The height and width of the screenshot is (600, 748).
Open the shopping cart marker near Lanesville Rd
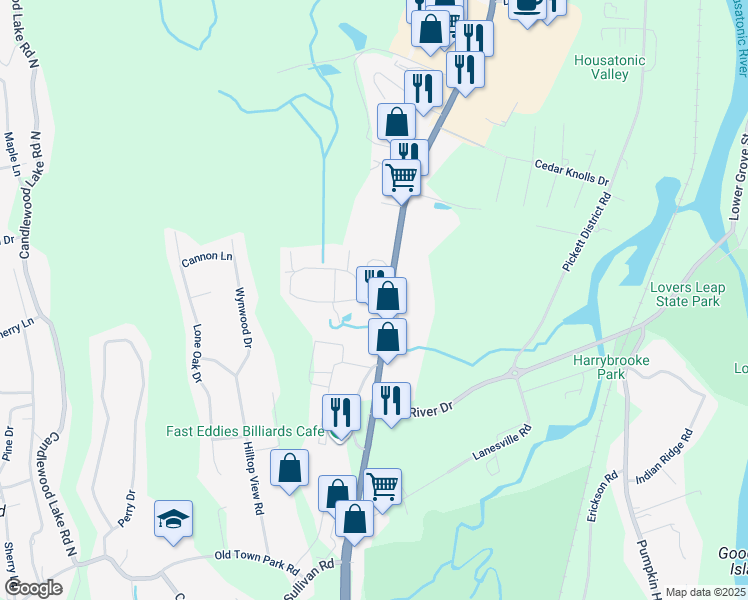tap(383, 490)
